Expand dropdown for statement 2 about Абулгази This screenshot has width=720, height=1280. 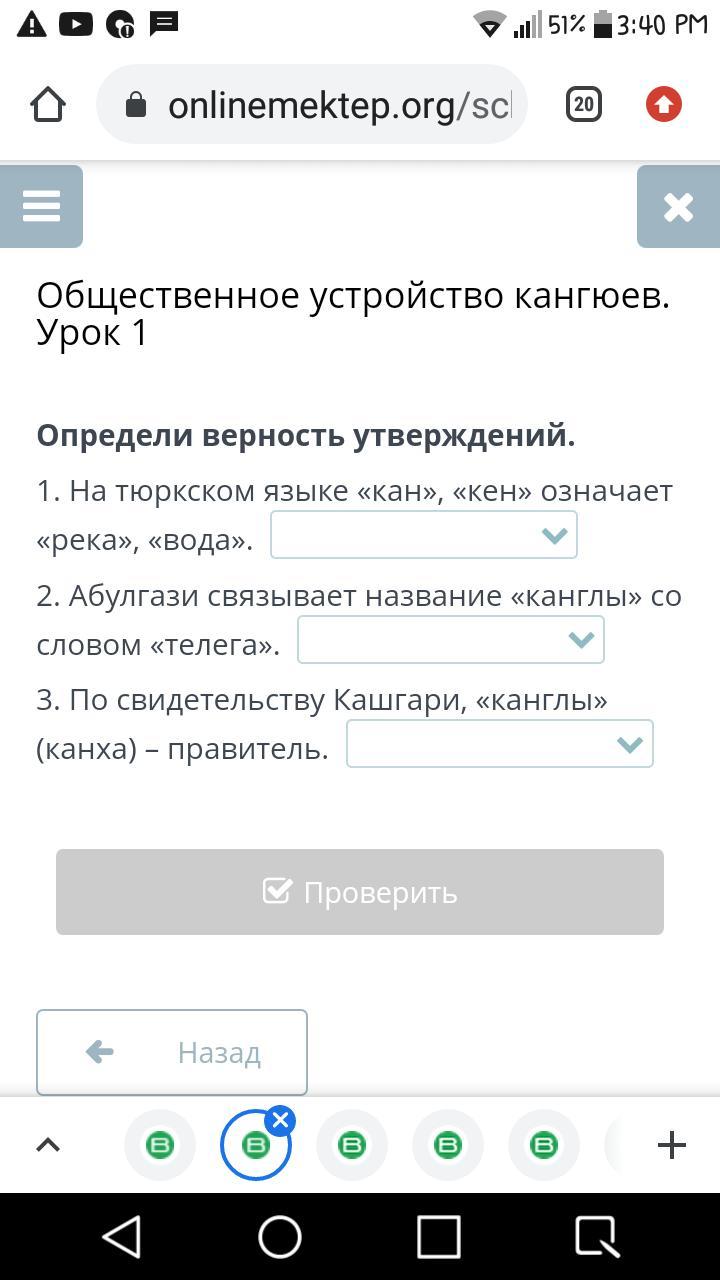pyautogui.click(x=451, y=639)
